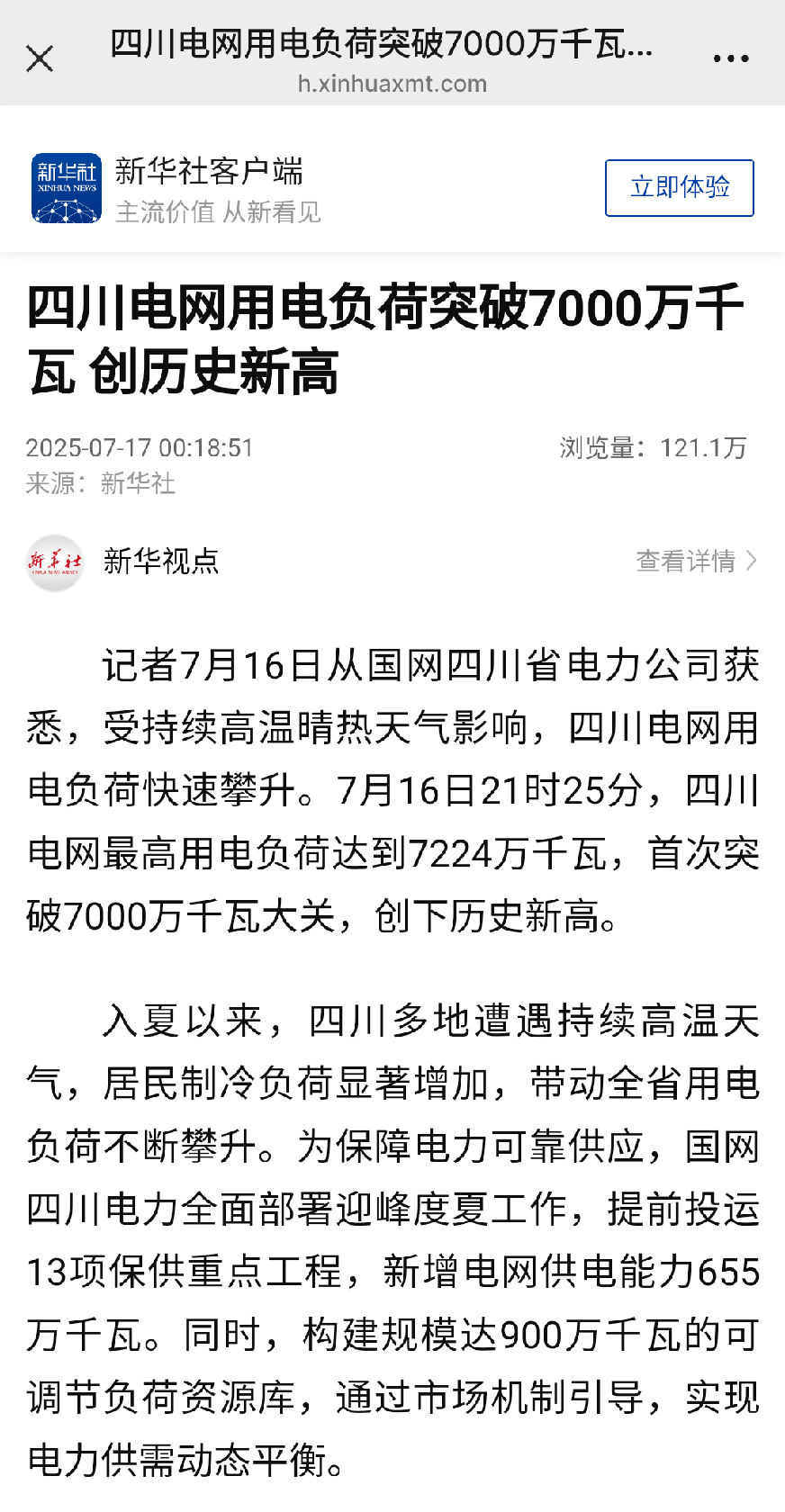Tap the 立即体验 button
The width and height of the screenshot is (785, 1512).
pyautogui.click(x=679, y=187)
